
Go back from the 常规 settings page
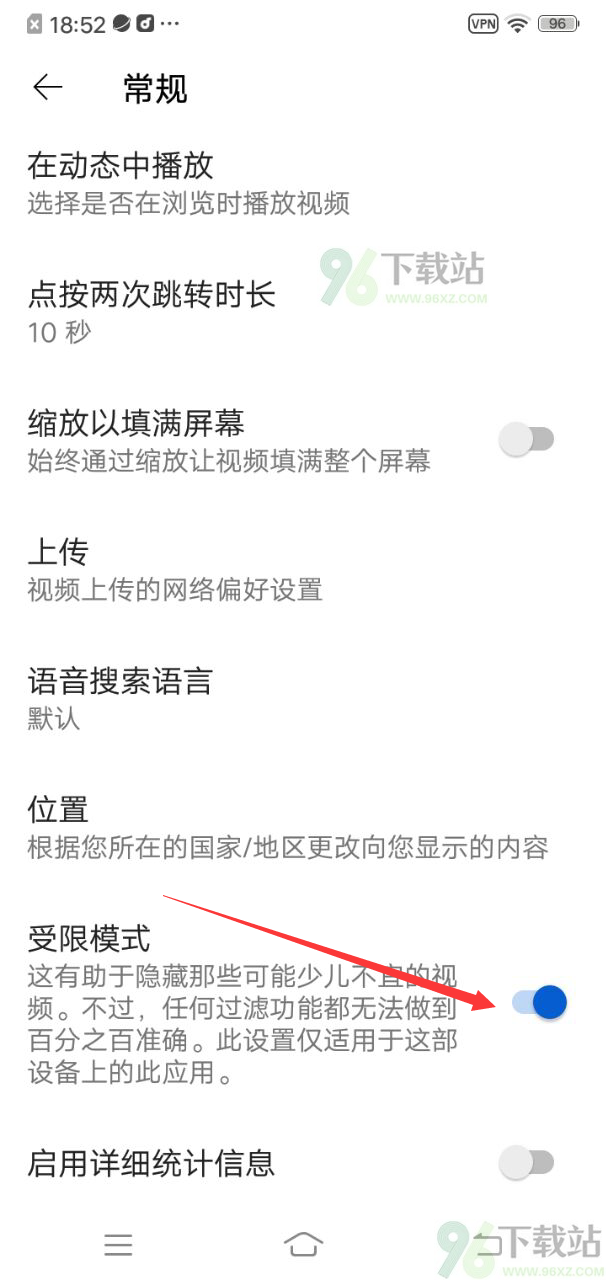point(47,88)
